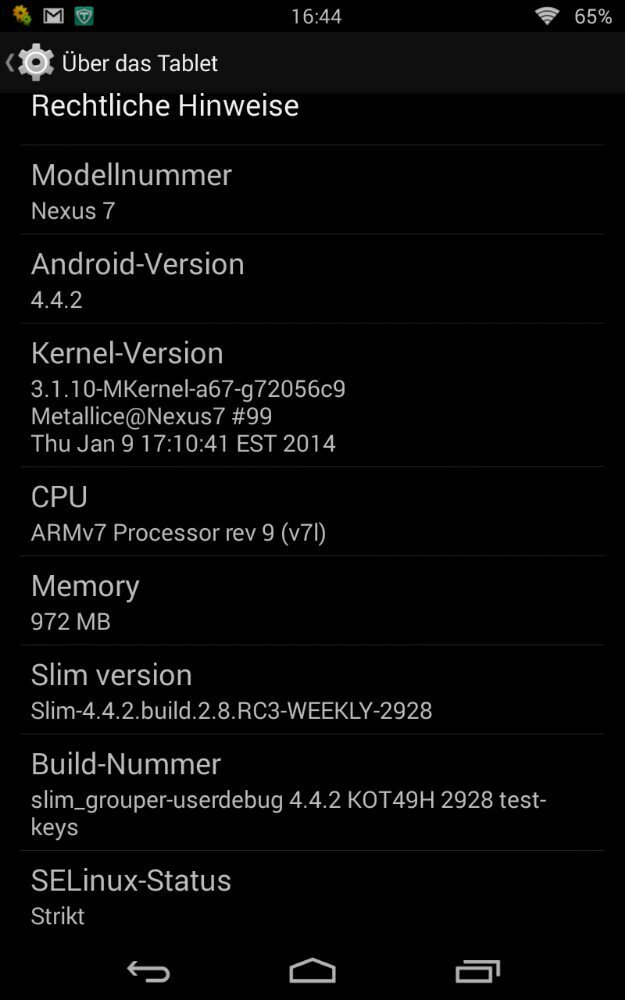Image resolution: width=625 pixels, height=1000 pixels.
Task: Tap the CPU ARMv7 Processor row
Action: (312, 512)
